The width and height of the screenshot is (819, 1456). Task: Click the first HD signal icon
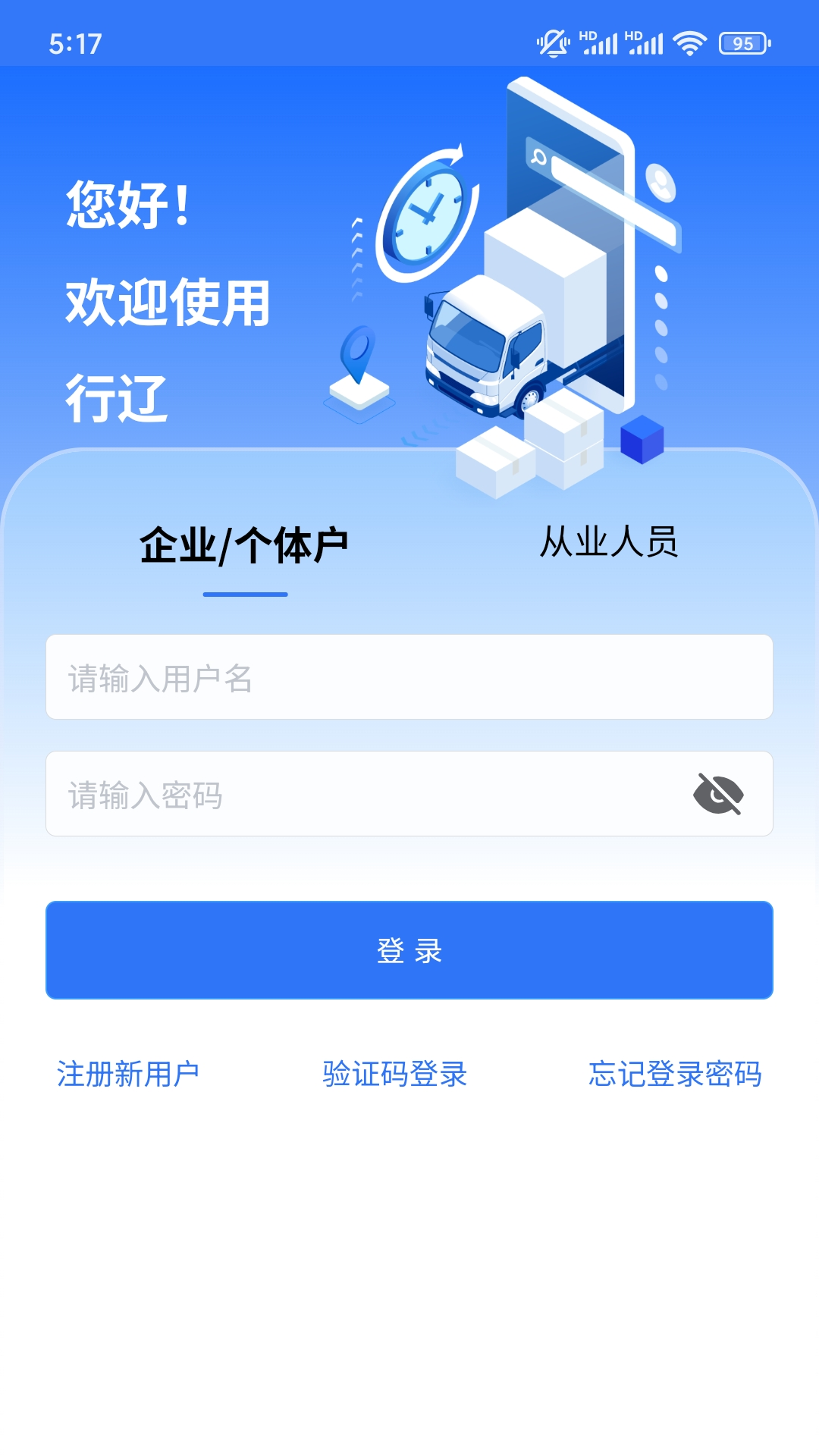[599, 42]
